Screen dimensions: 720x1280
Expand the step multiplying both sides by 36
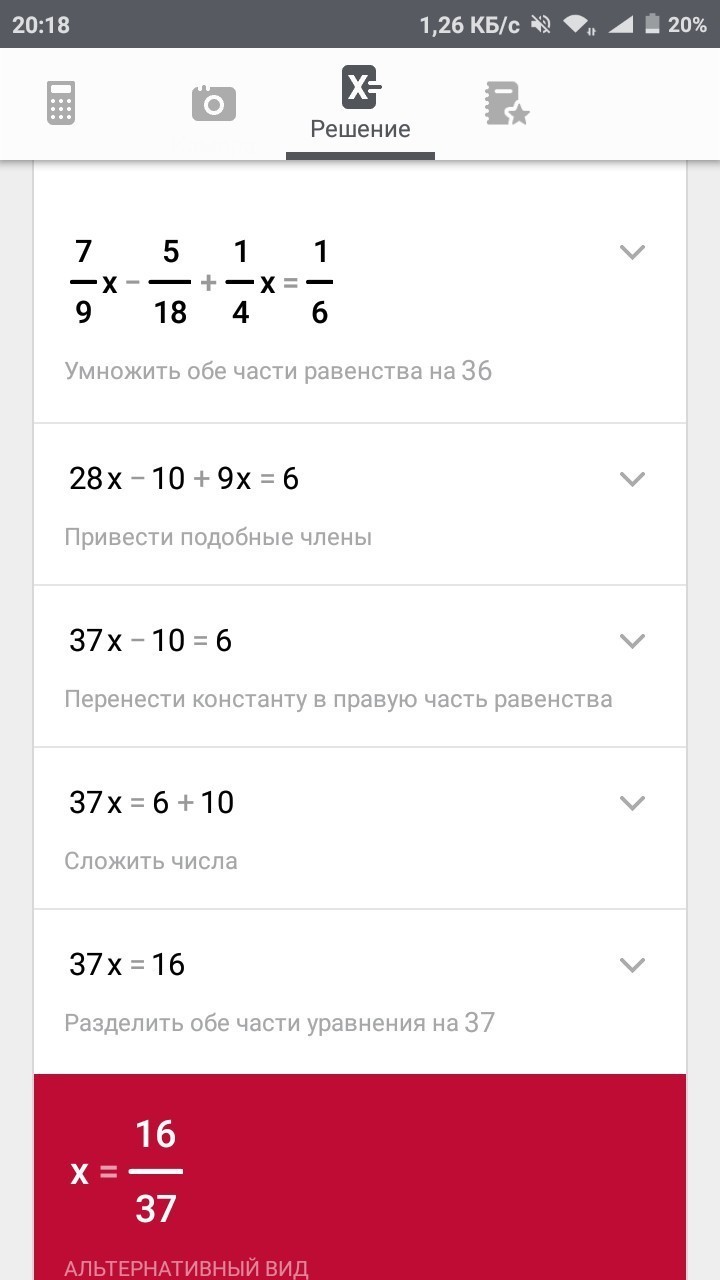click(x=632, y=252)
